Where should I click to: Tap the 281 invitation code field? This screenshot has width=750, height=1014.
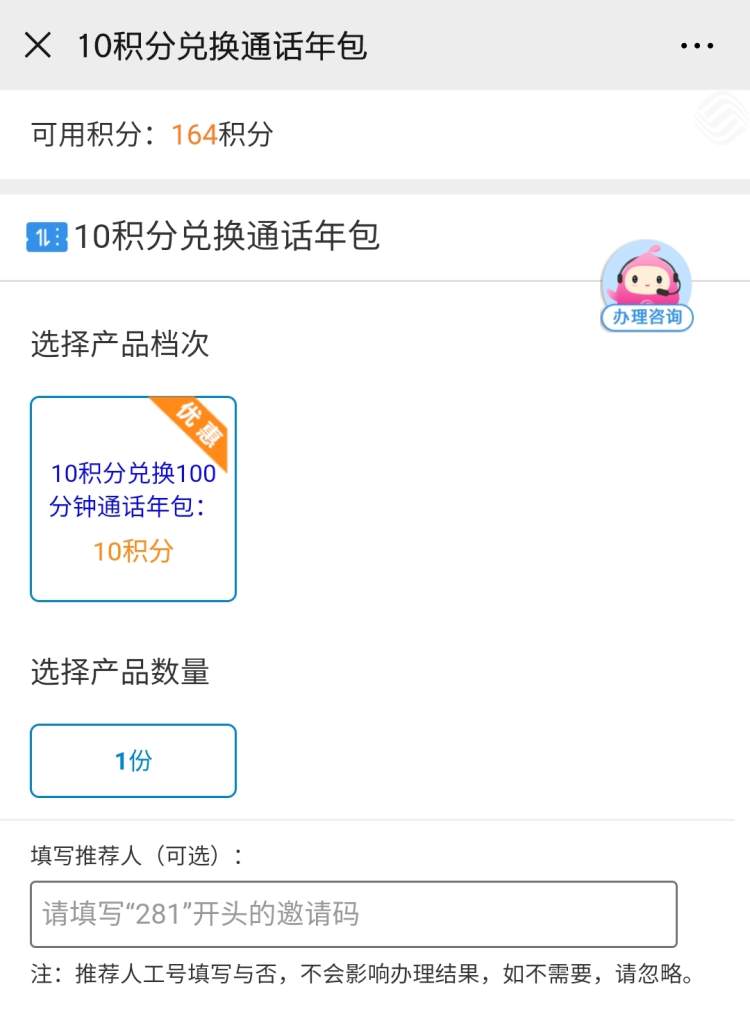point(353,914)
